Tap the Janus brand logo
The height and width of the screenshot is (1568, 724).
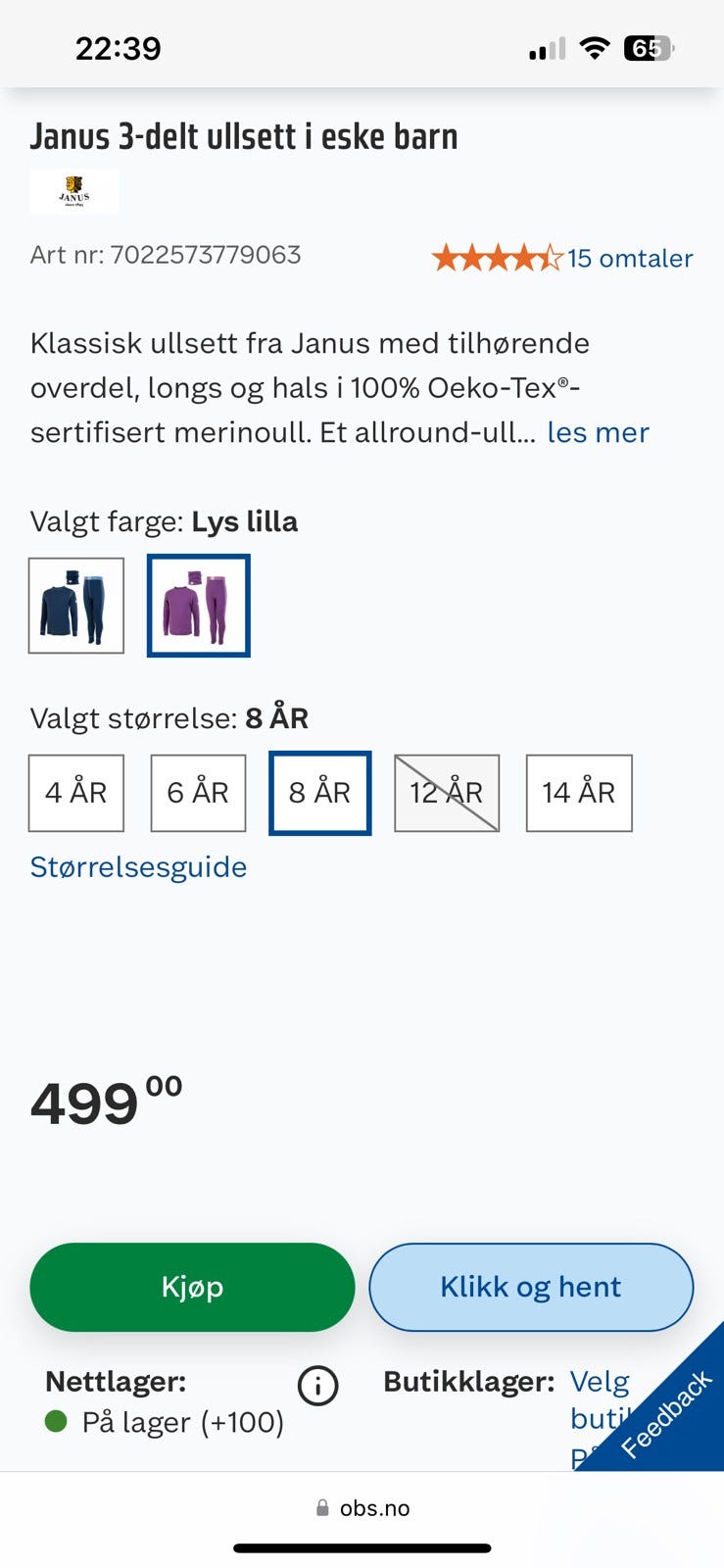point(73,191)
